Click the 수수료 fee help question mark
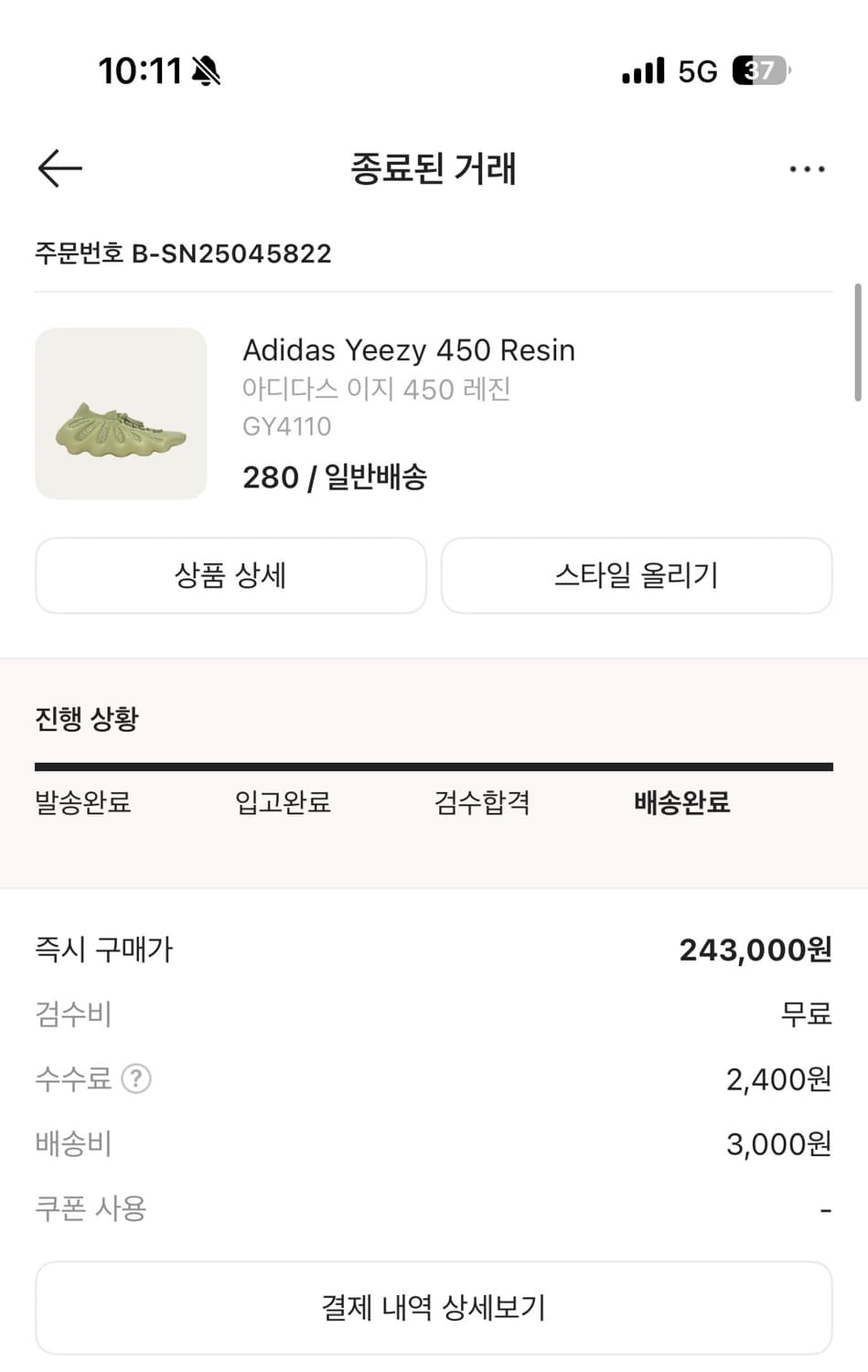 click(x=137, y=1079)
